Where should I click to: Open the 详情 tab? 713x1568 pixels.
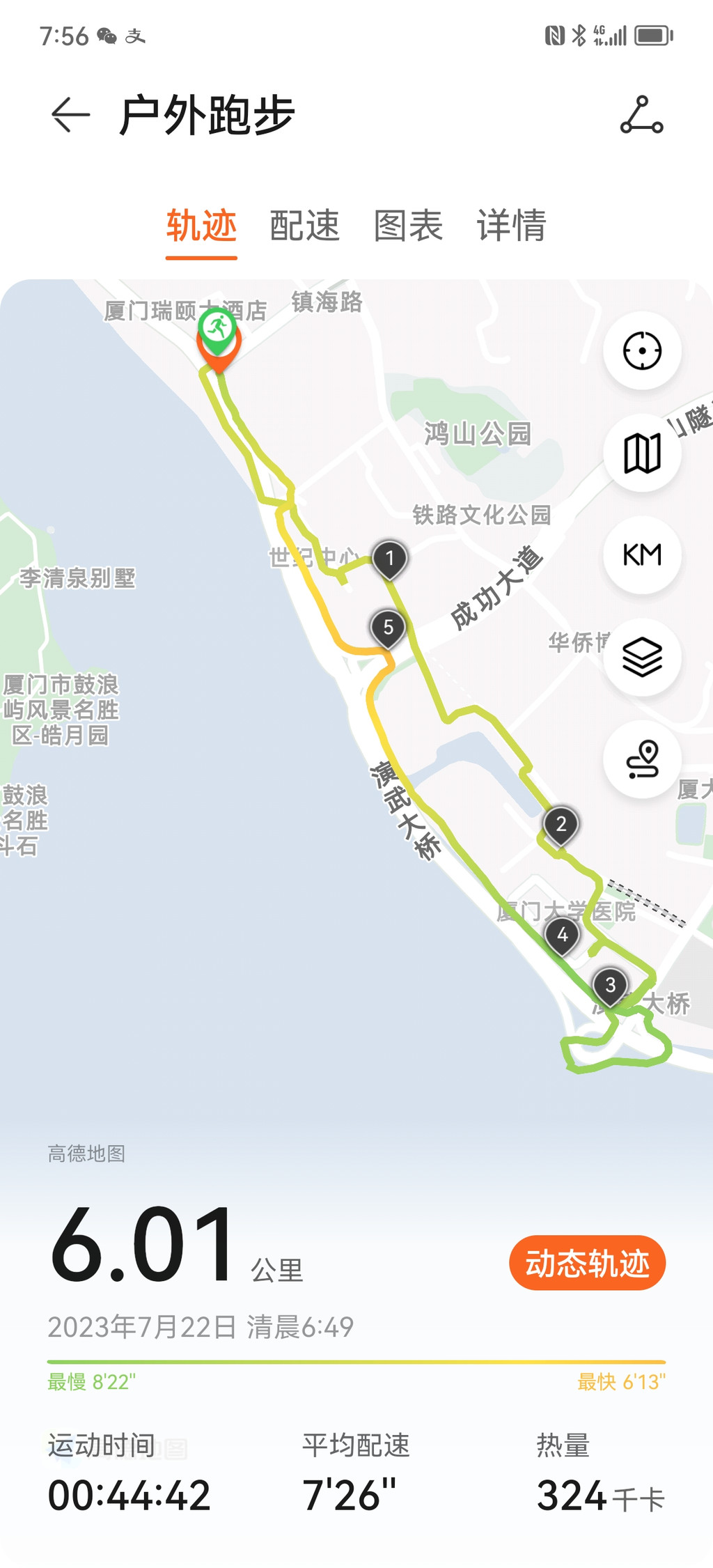point(511,226)
